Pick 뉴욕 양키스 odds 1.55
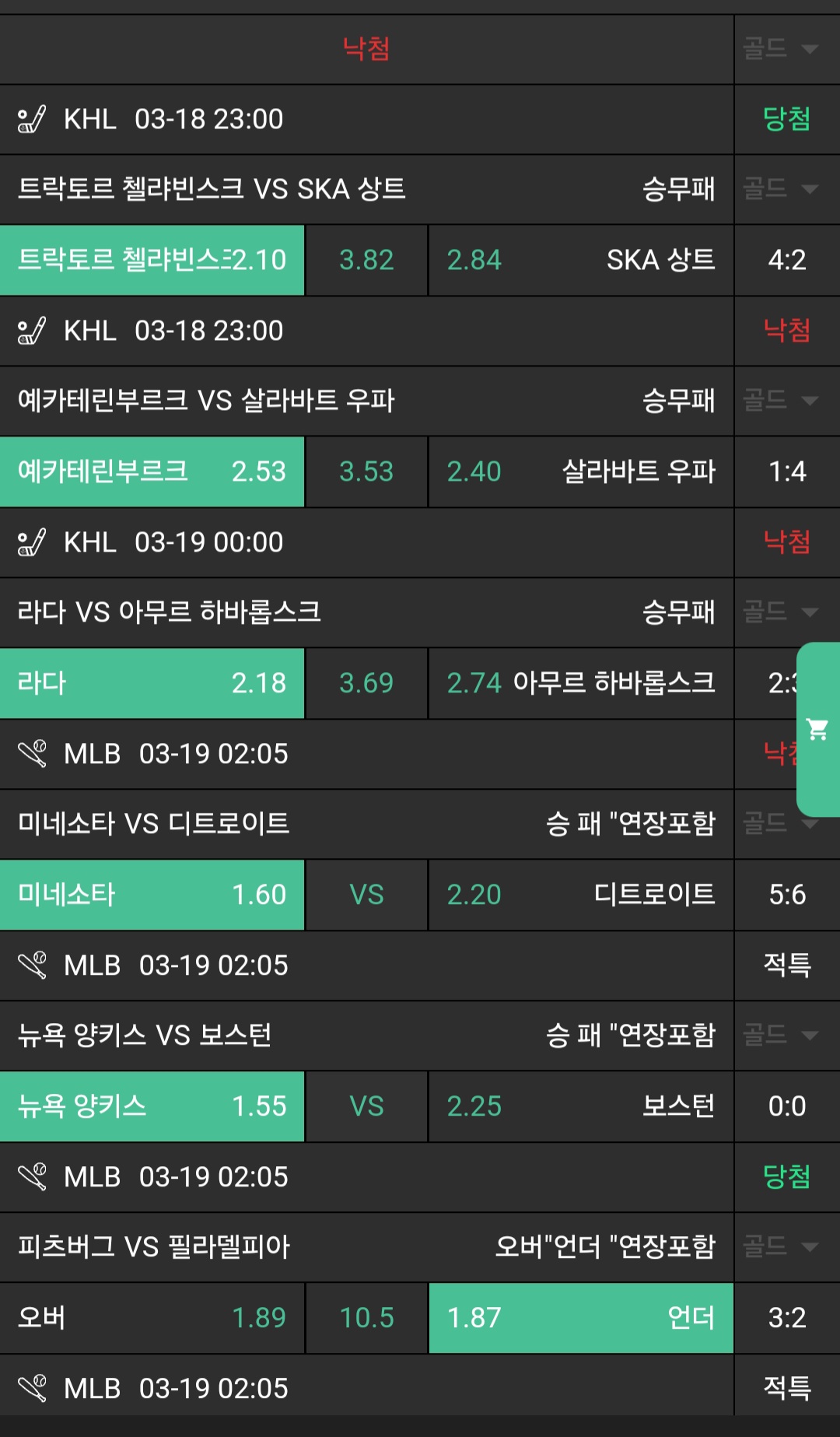The height and width of the screenshot is (1437, 840). click(x=152, y=1106)
